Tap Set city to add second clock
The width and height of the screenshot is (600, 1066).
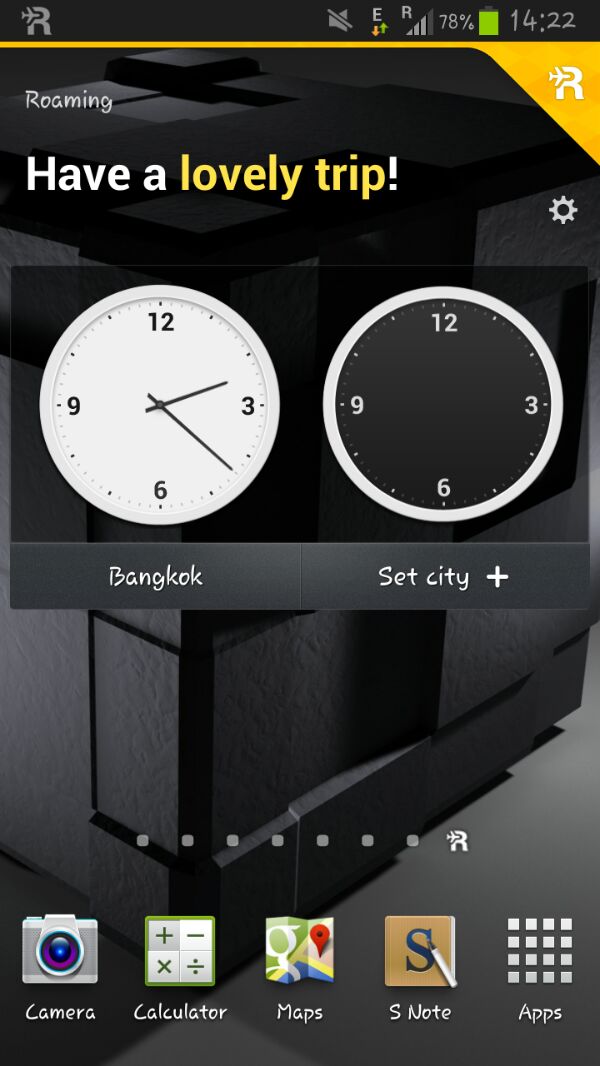pyautogui.click(x=444, y=577)
